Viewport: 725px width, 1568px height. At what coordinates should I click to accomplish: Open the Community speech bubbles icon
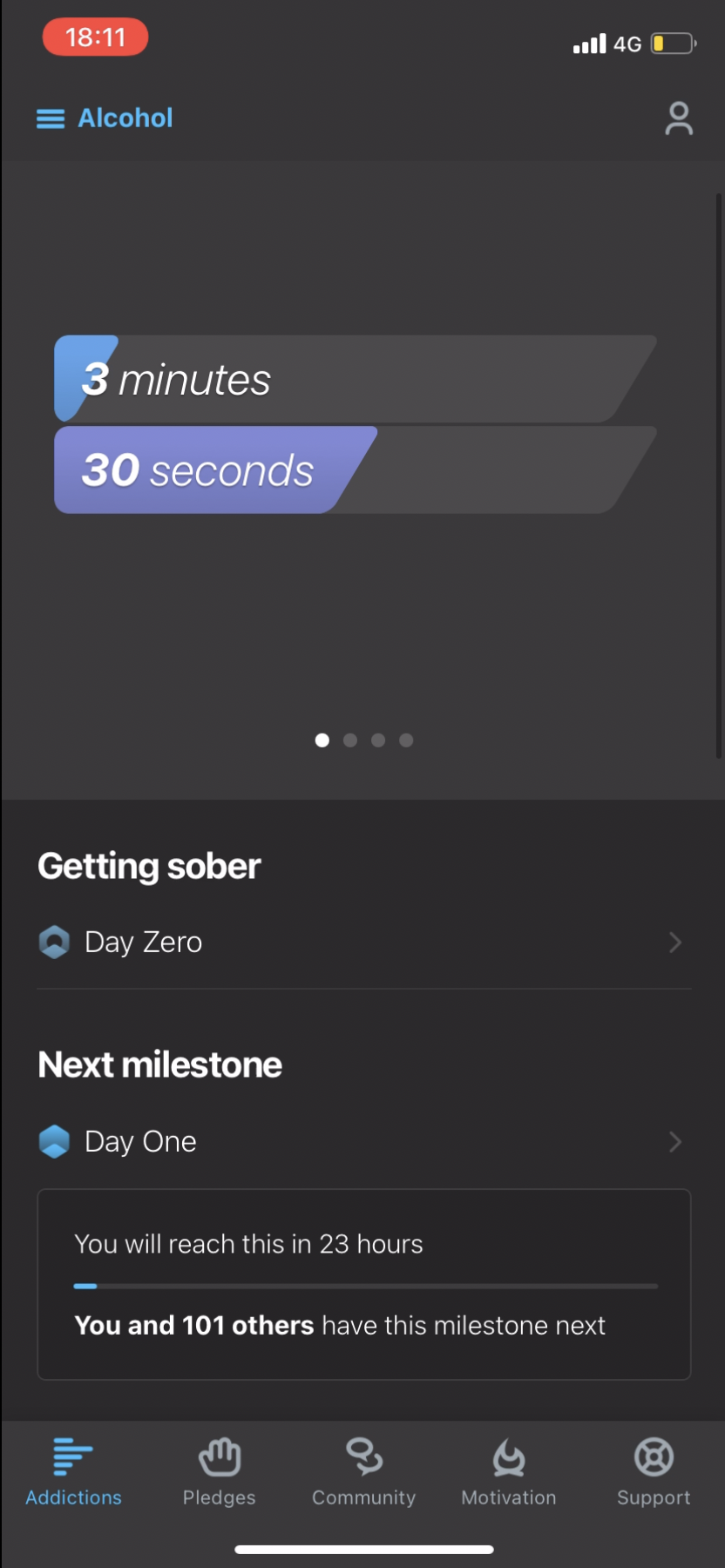pyautogui.click(x=363, y=1455)
